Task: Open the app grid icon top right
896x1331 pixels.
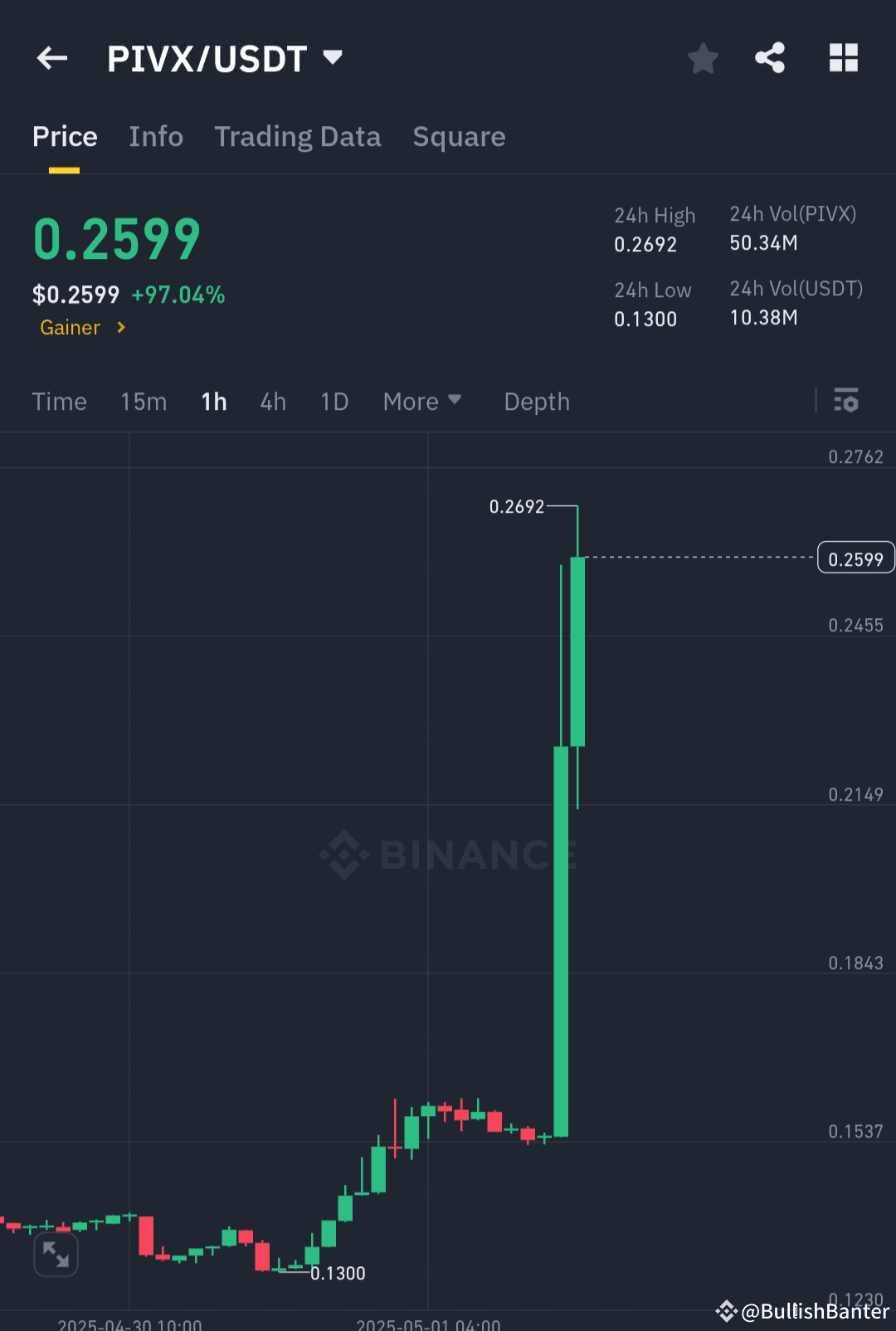Action: [x=844, y=57]
